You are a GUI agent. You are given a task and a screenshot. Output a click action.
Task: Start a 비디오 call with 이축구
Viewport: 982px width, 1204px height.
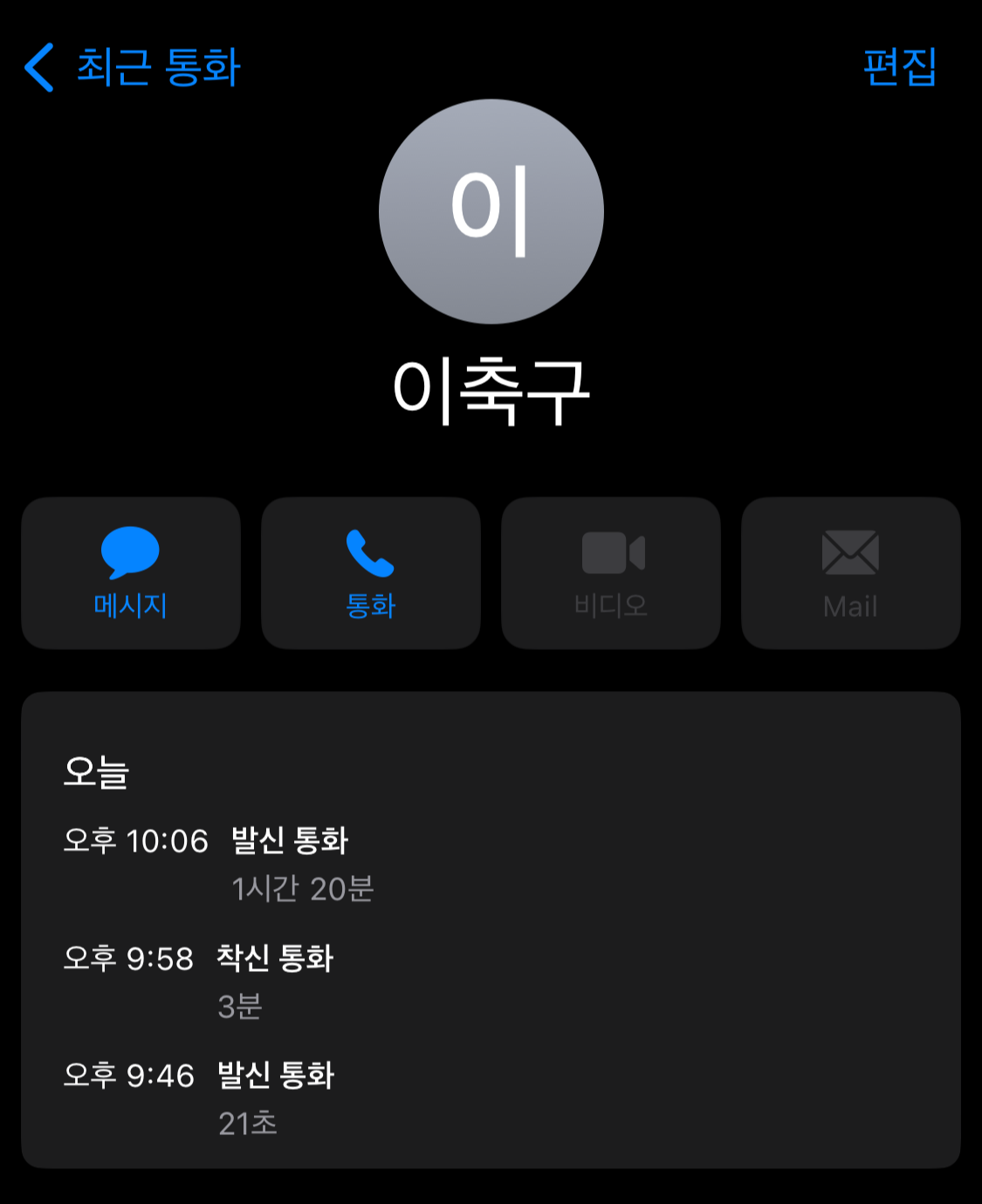611,573
